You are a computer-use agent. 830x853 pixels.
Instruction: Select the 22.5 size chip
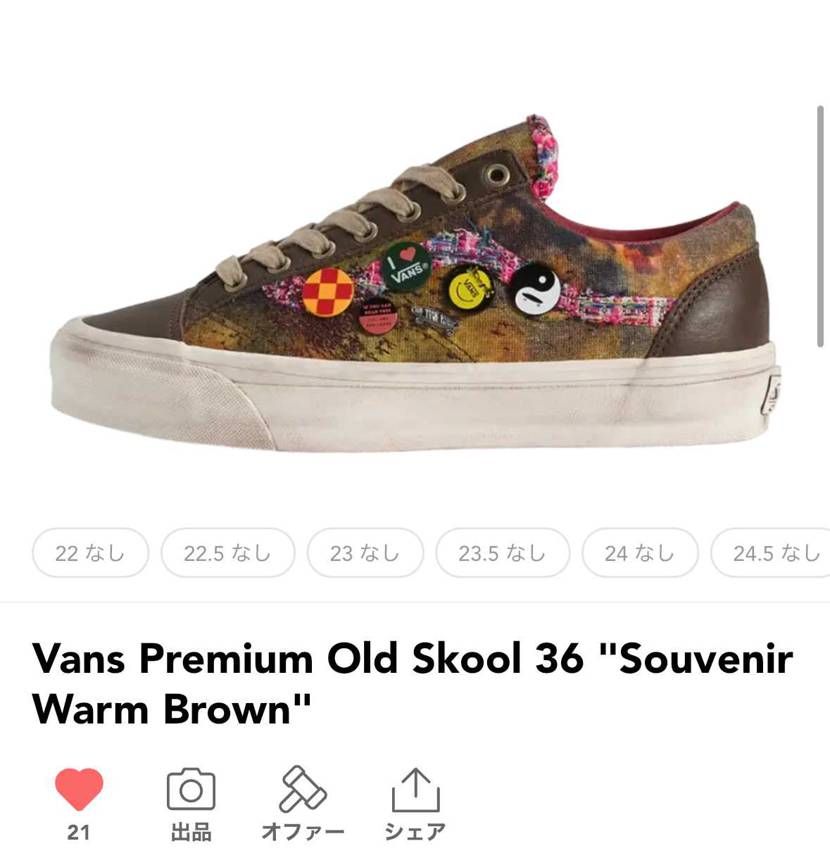click(x=227, y=553)
